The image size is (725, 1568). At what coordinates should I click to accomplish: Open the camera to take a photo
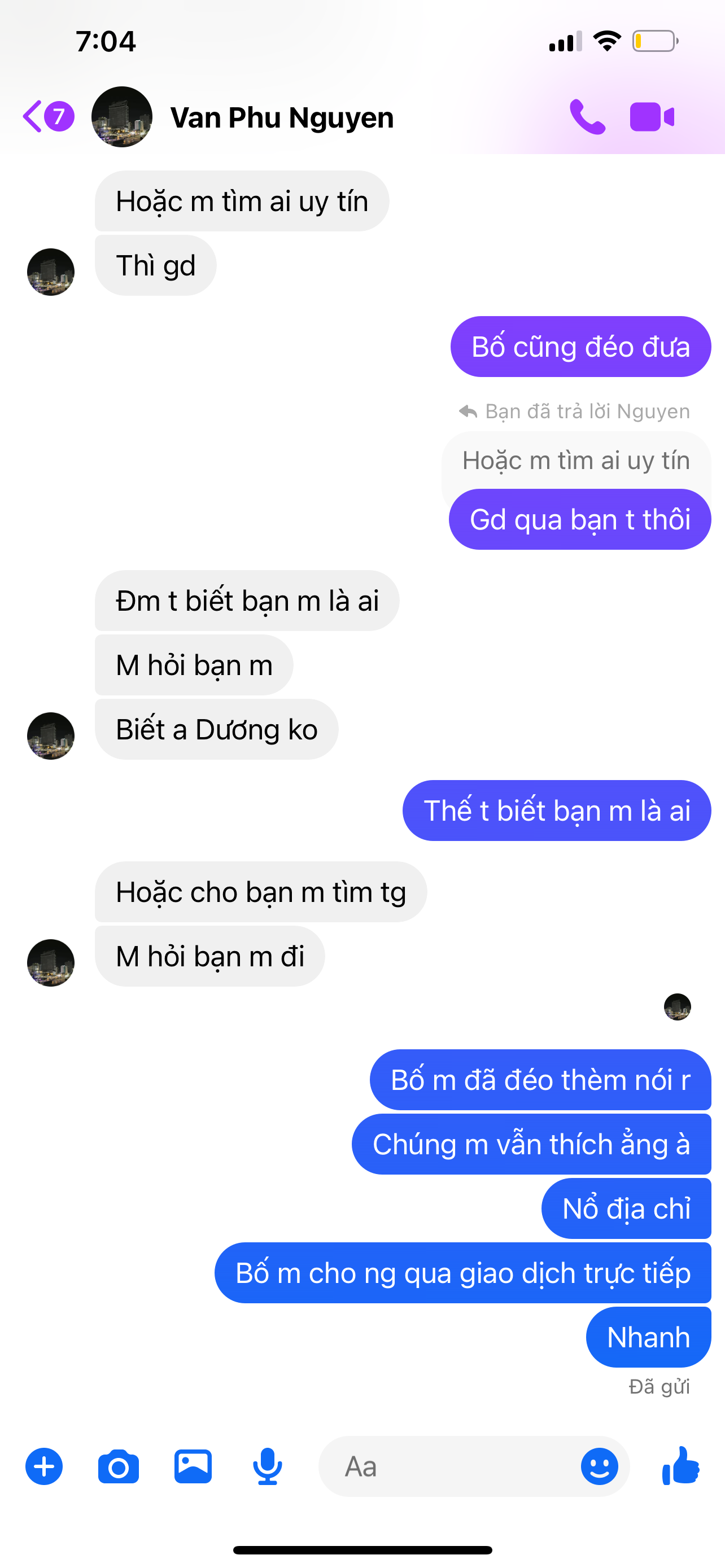(x=118, y=1466)
